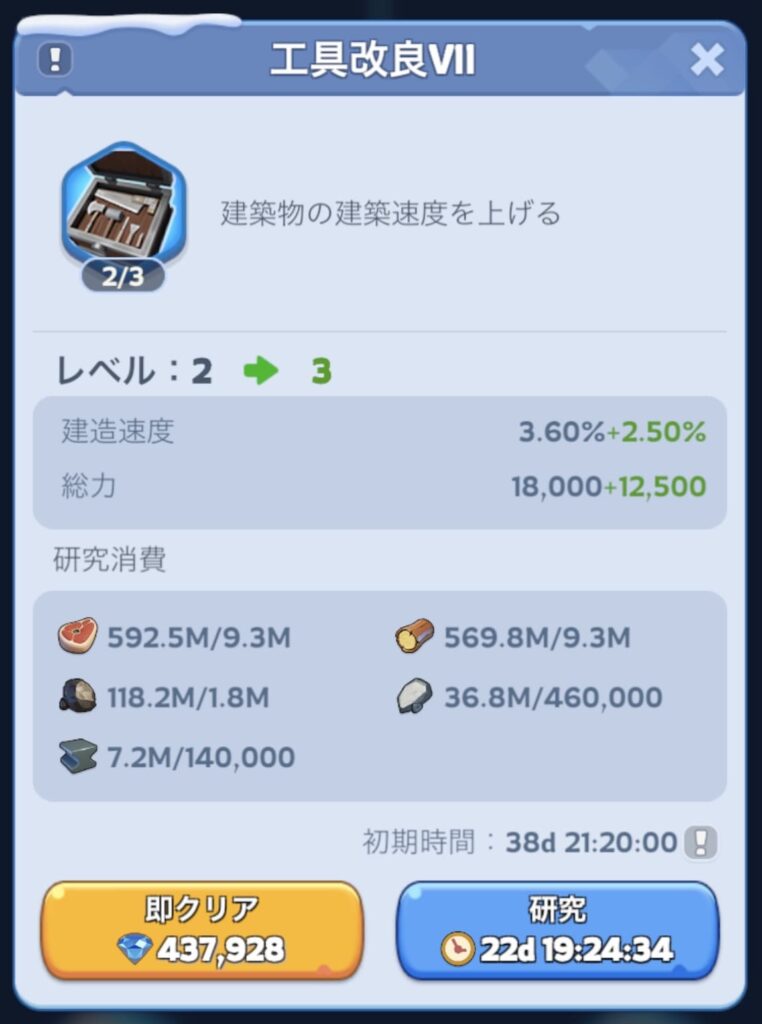The image size is (762, 1024).
Task: Open the info icon in the title bar
Action: (55, 60)
